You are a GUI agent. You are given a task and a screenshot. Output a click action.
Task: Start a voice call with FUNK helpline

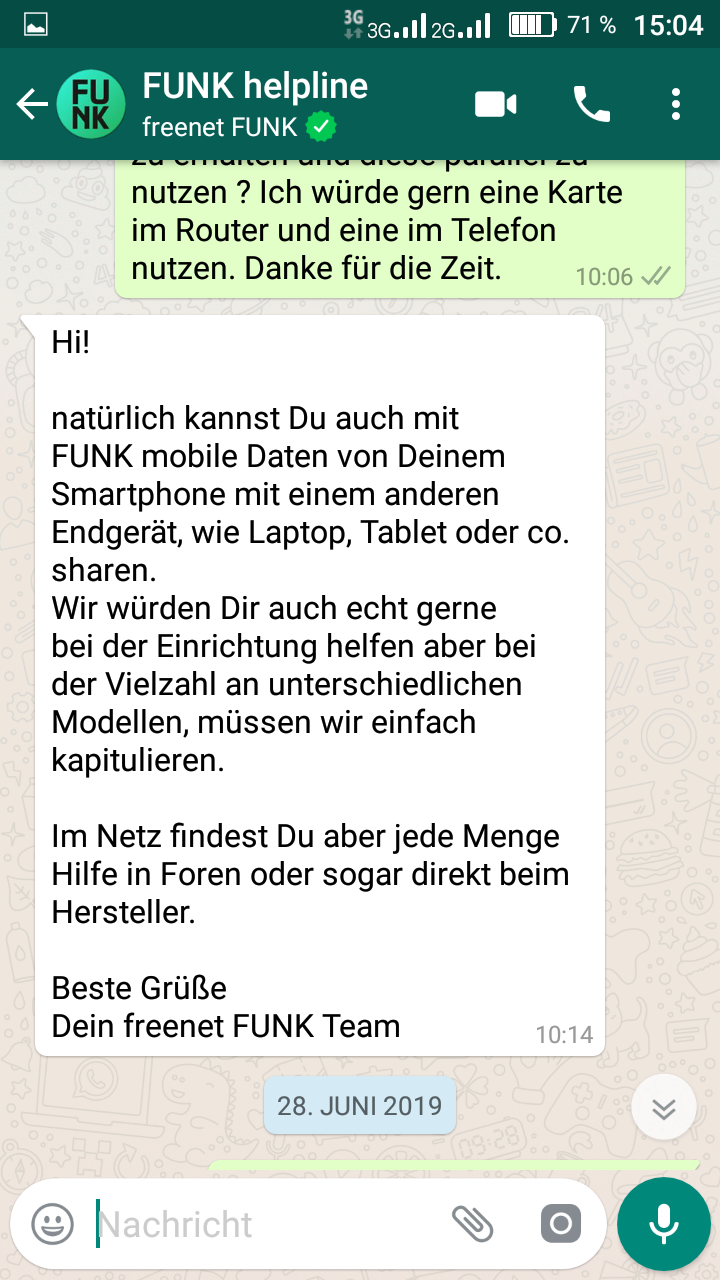[591, 104]
